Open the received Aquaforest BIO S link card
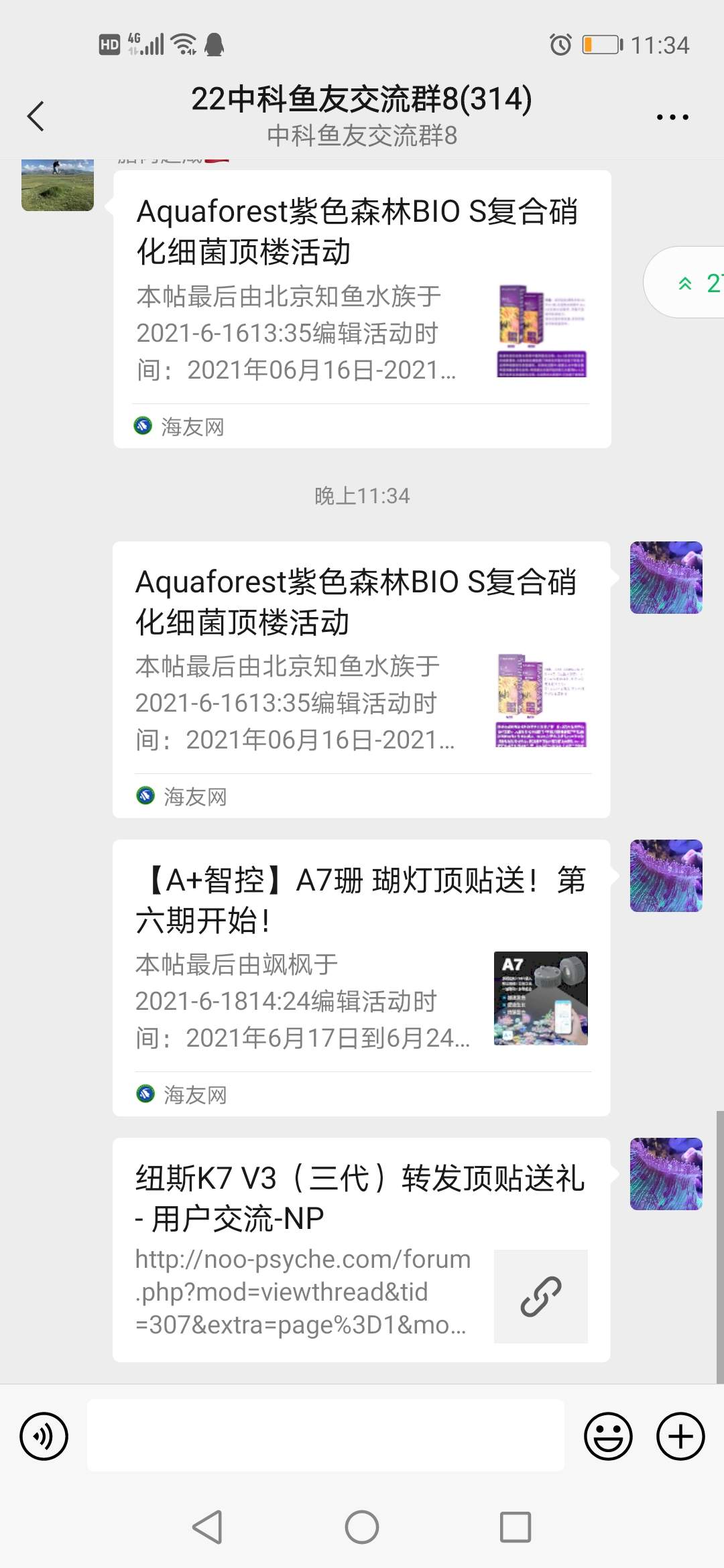Viewport: 724px width, 1568px height. click(x=362, y=308)
